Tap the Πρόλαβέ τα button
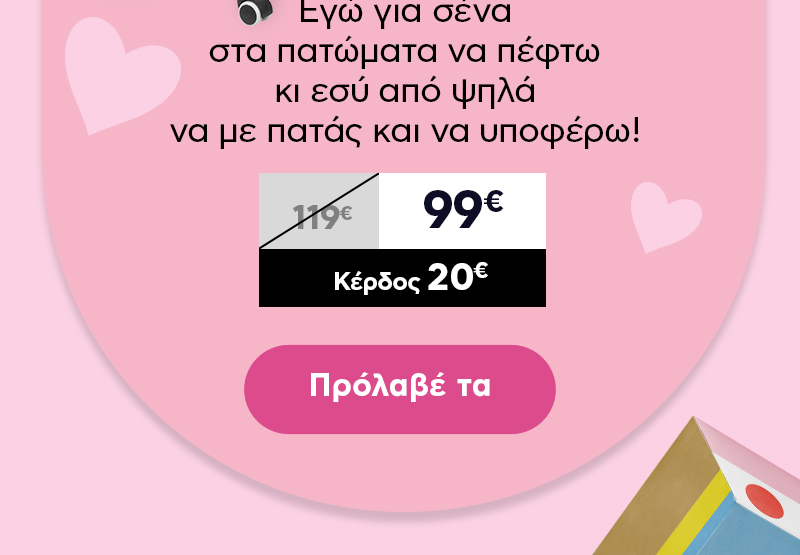Screen dimensions: 800x555 click(x=400, y=389)
